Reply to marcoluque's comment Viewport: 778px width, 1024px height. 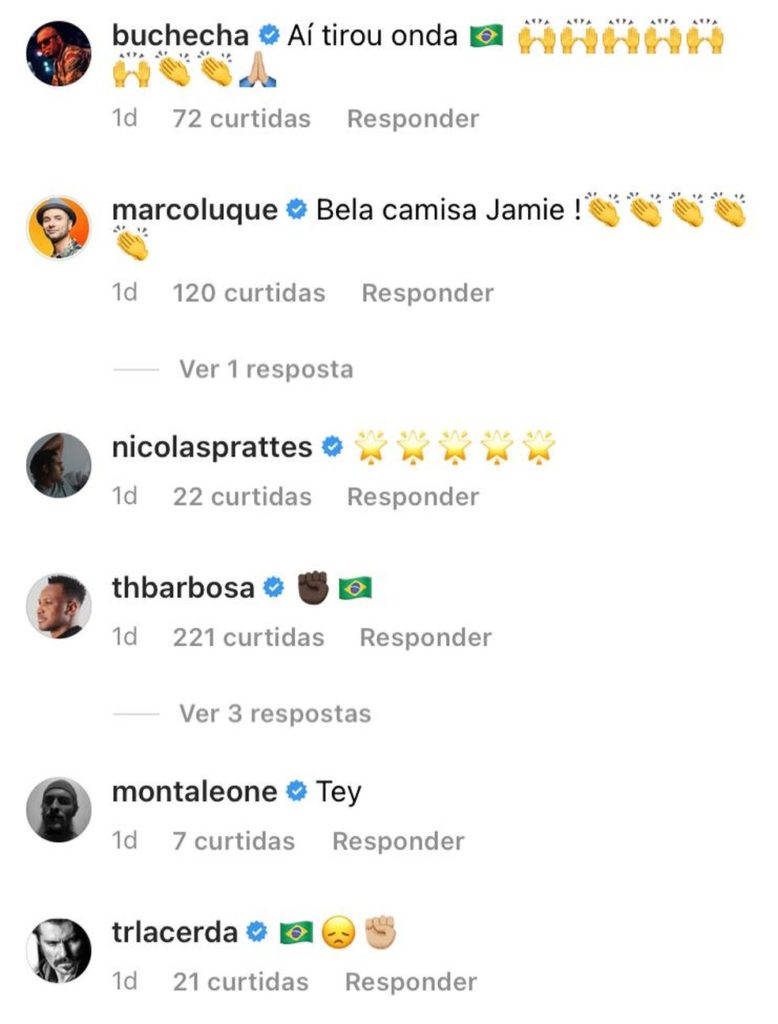point(427,293)
